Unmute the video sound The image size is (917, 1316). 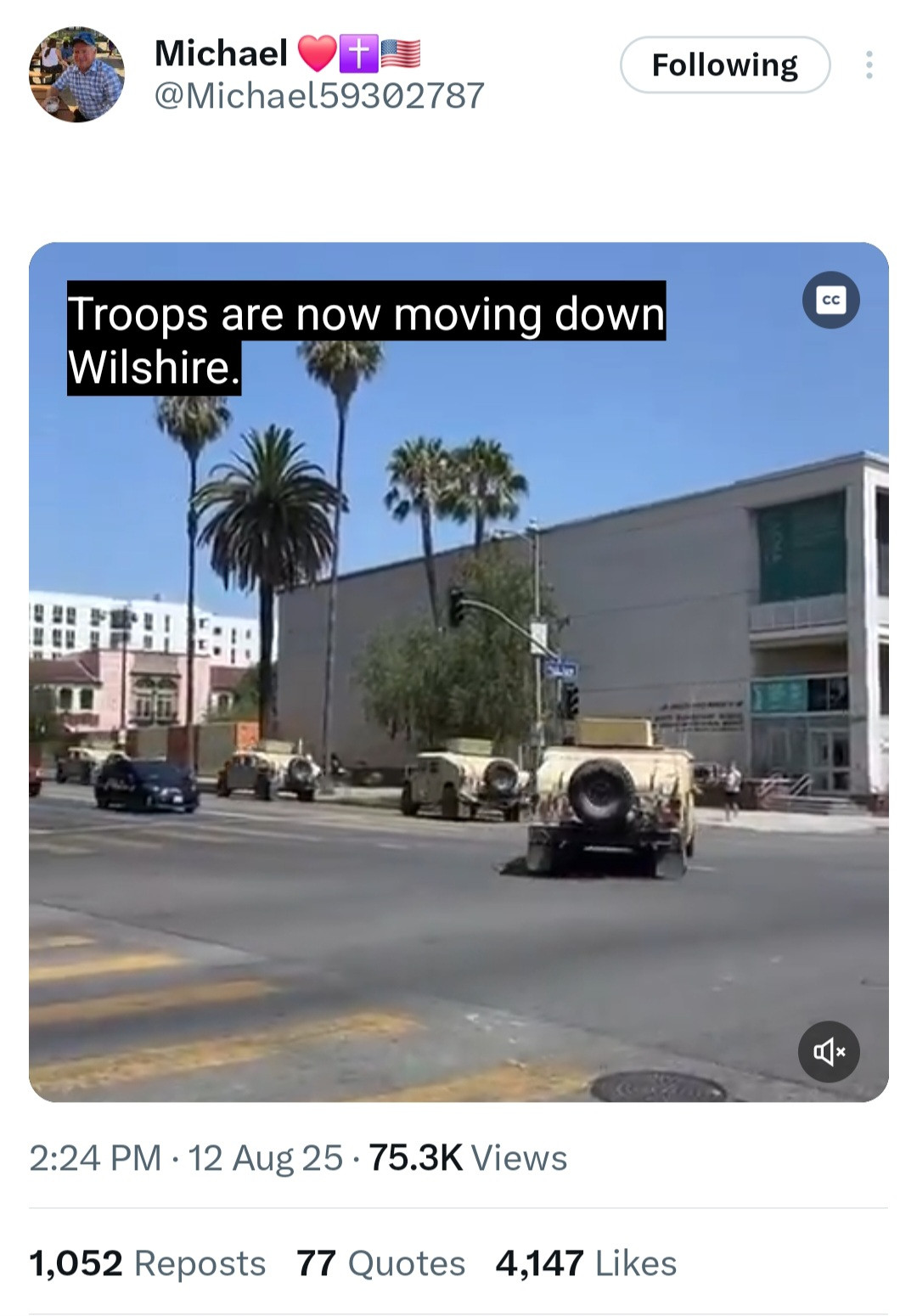tap(829, 1051)
